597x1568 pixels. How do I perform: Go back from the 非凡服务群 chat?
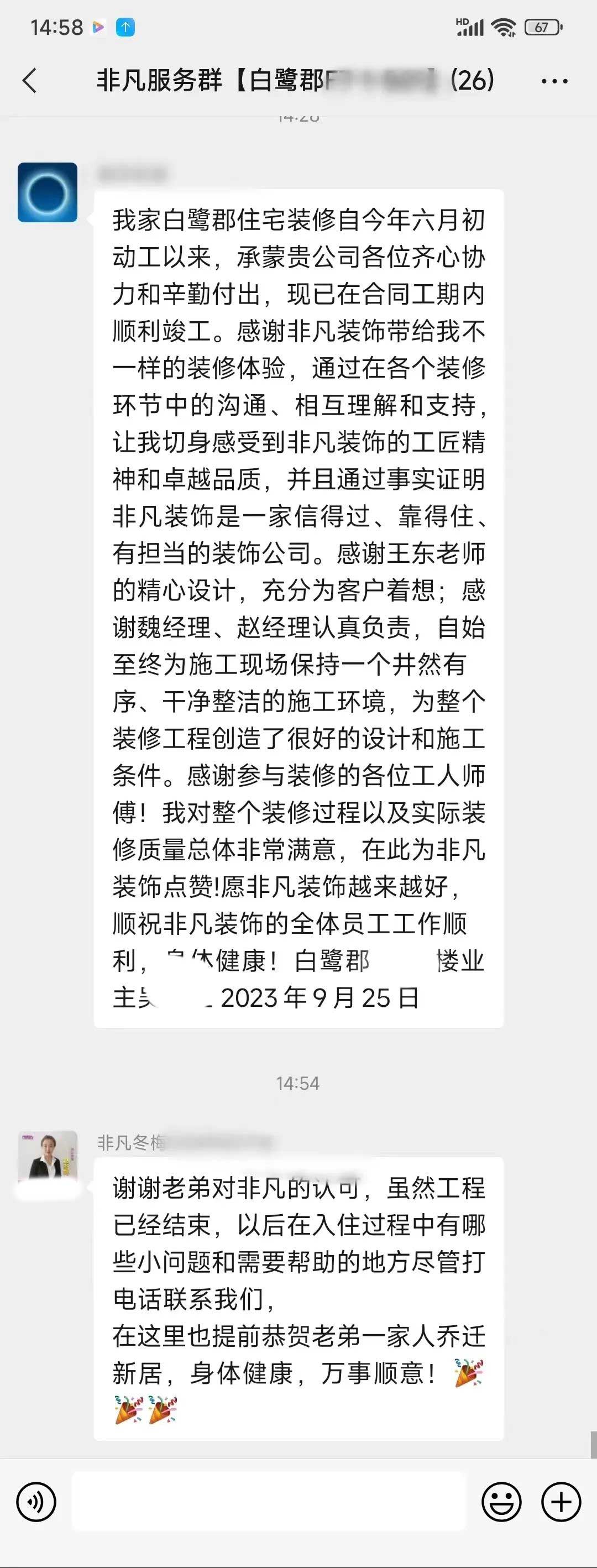click(x=29, y=80)
